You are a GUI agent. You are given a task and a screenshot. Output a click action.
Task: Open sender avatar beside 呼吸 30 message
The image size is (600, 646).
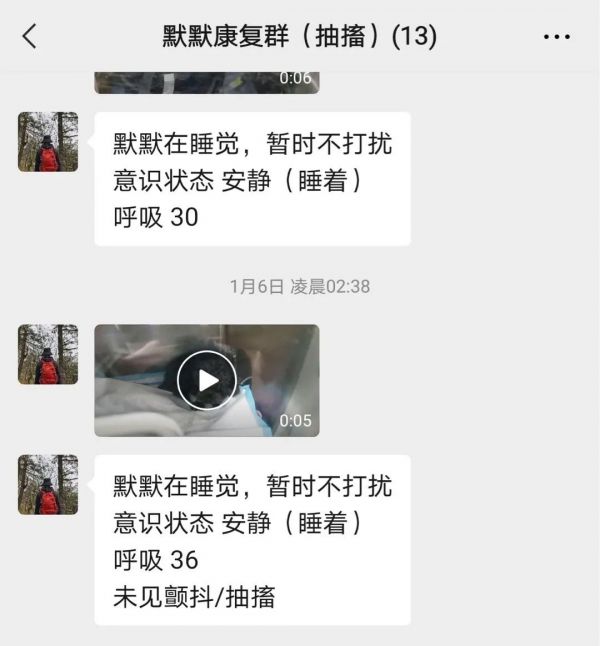point(48,142)
